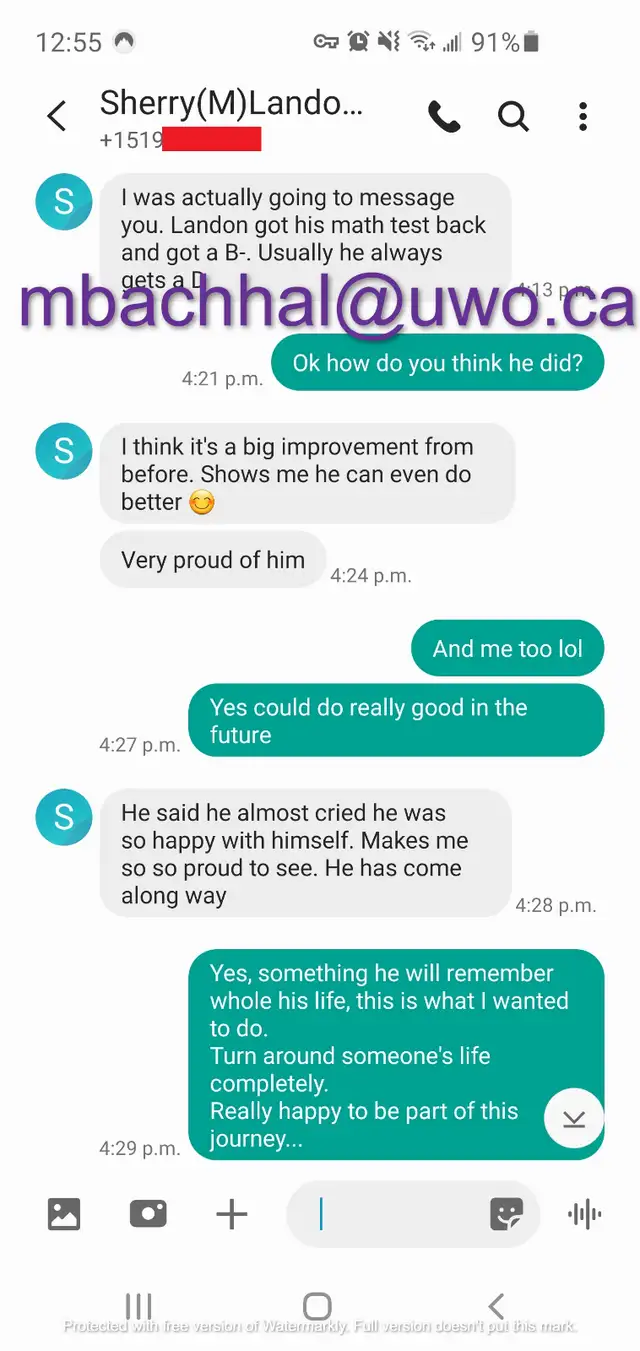Call Sherry using the phone icon
The image size is (640, 1351).
[x=444, y=117]
